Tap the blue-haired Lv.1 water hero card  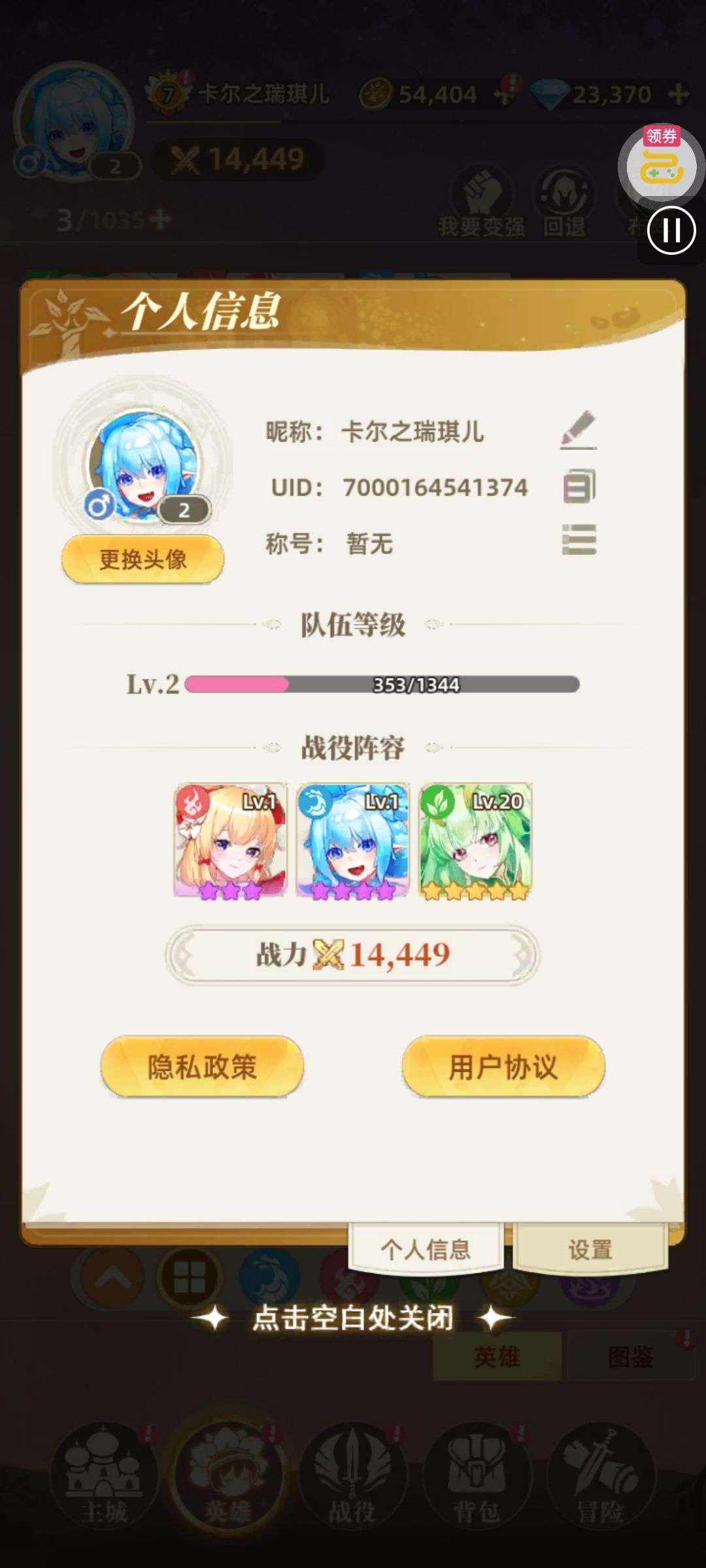tap(353, 842)
